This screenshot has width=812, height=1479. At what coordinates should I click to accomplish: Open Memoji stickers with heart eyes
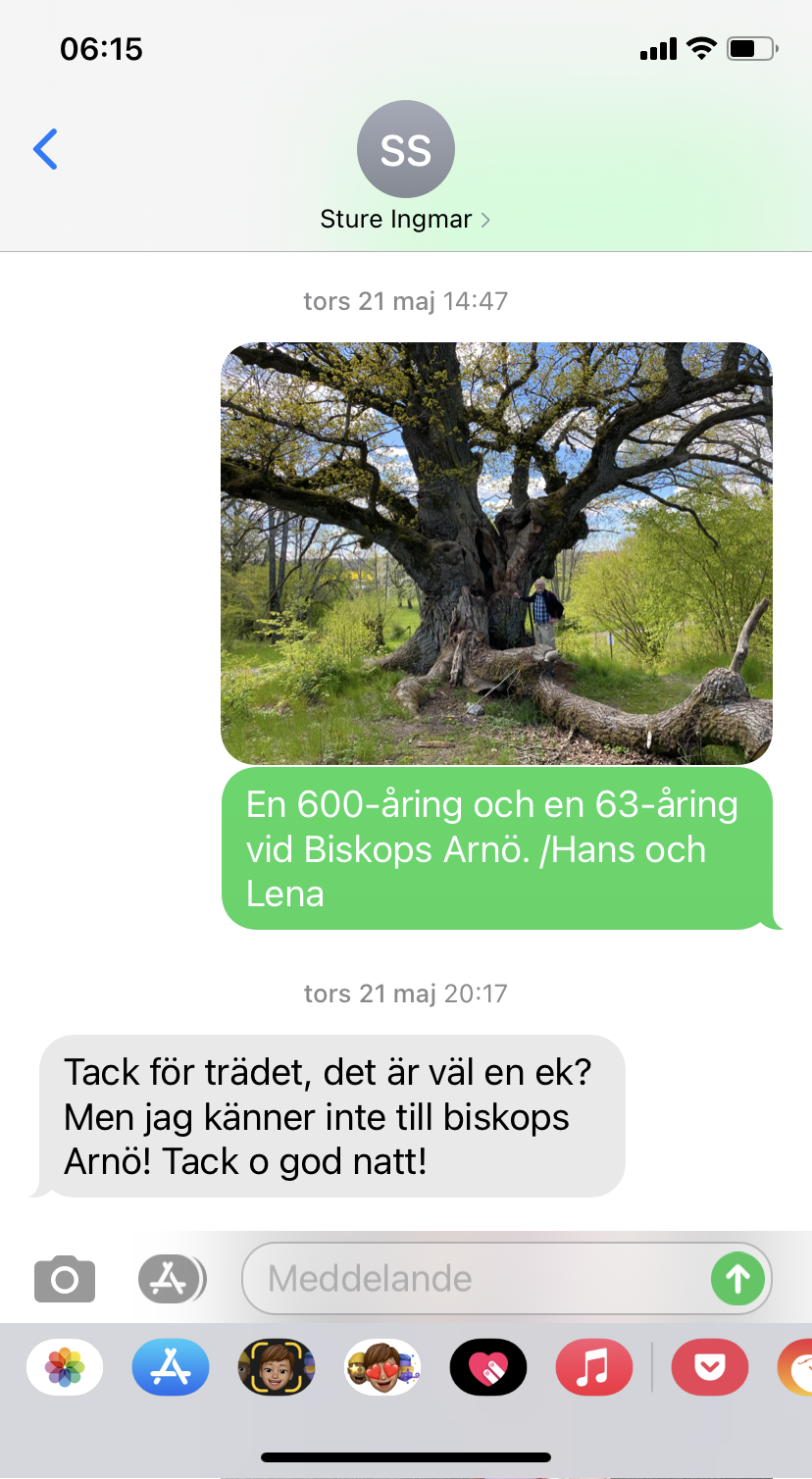pyautogui.click(x=382, y=1367)
